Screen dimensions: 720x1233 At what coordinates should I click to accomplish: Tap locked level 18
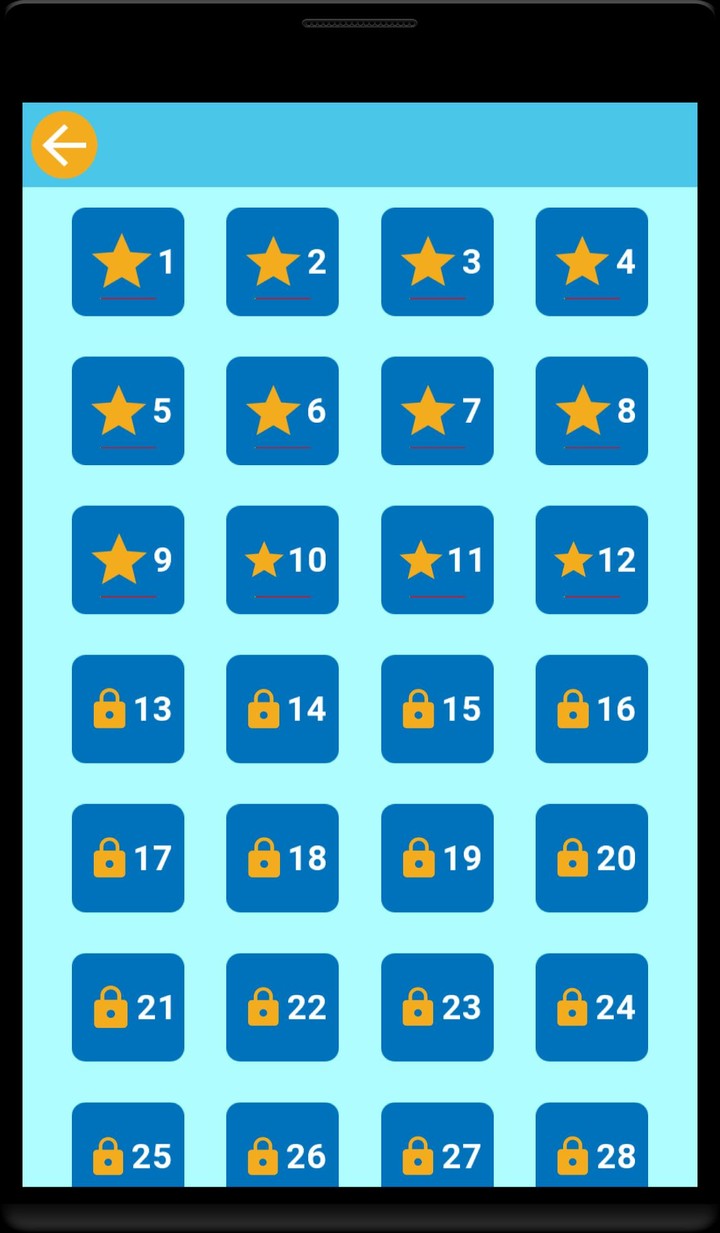click(x=282, y=857)
